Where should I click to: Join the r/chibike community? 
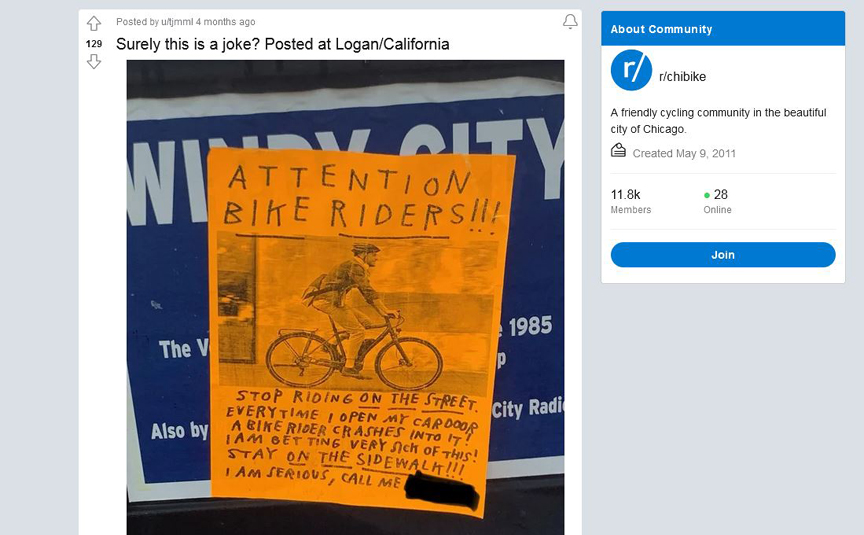(722, 255)
